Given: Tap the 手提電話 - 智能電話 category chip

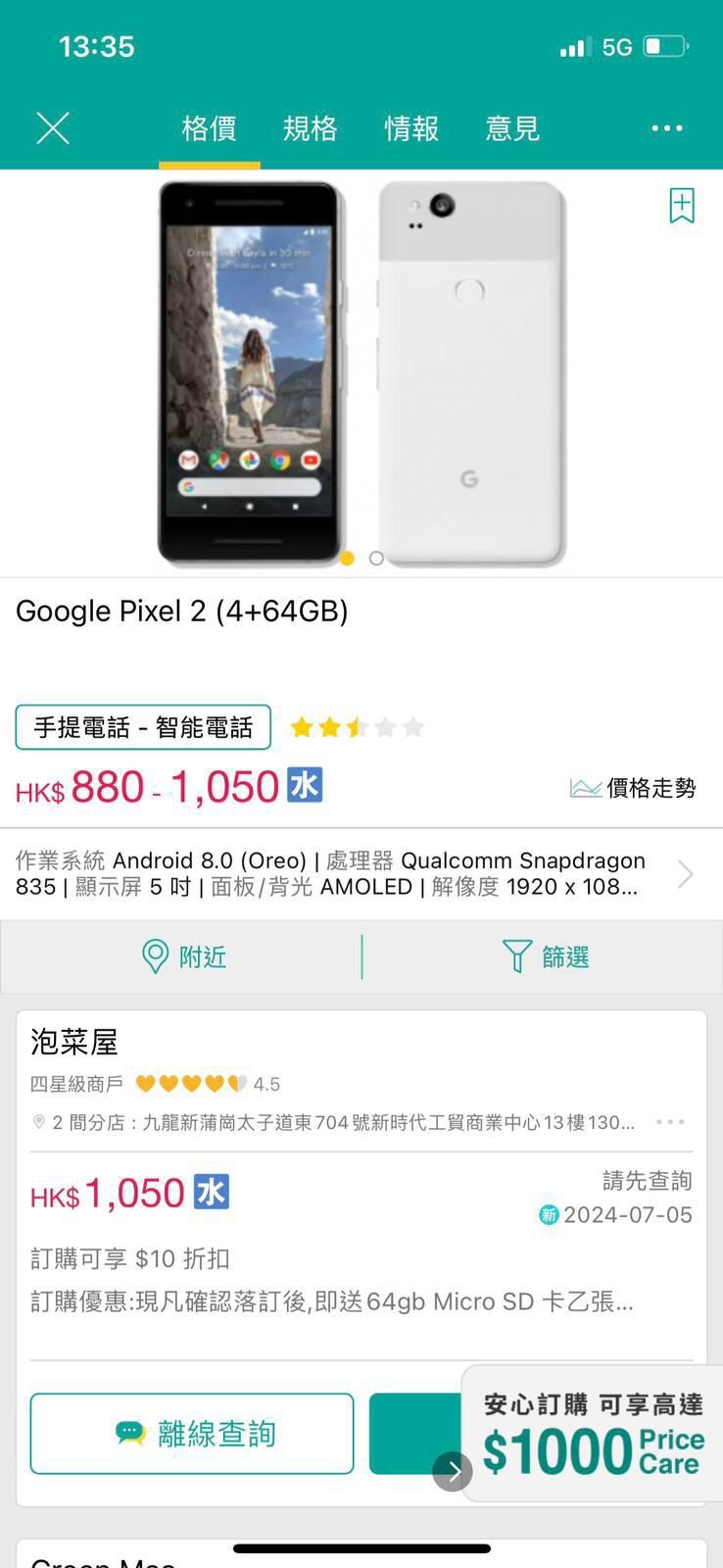Looking at the screenshot, I should [x=143, y=727].
